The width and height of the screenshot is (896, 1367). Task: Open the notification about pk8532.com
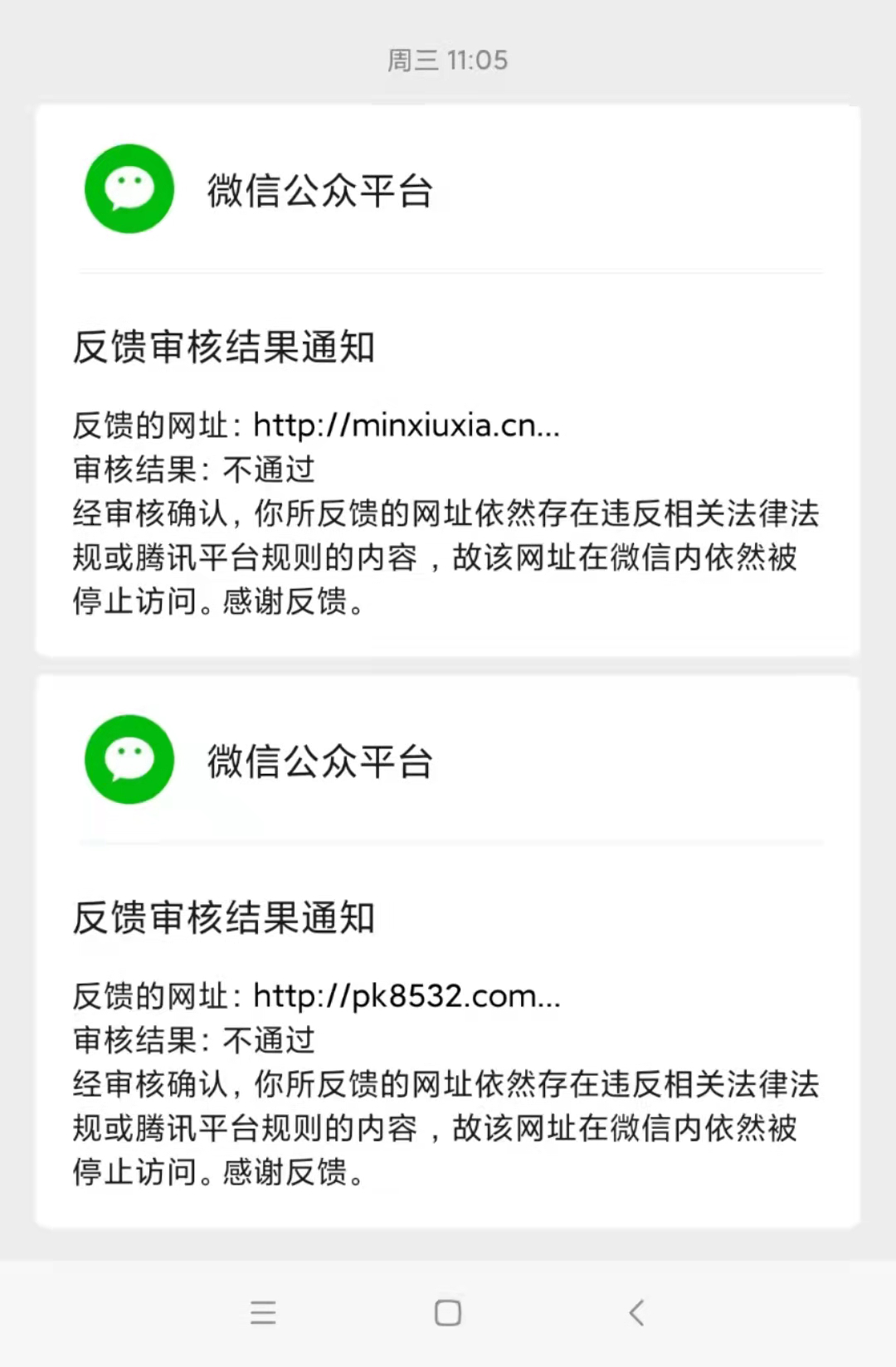pyautogui.click(x=447, y=951)
